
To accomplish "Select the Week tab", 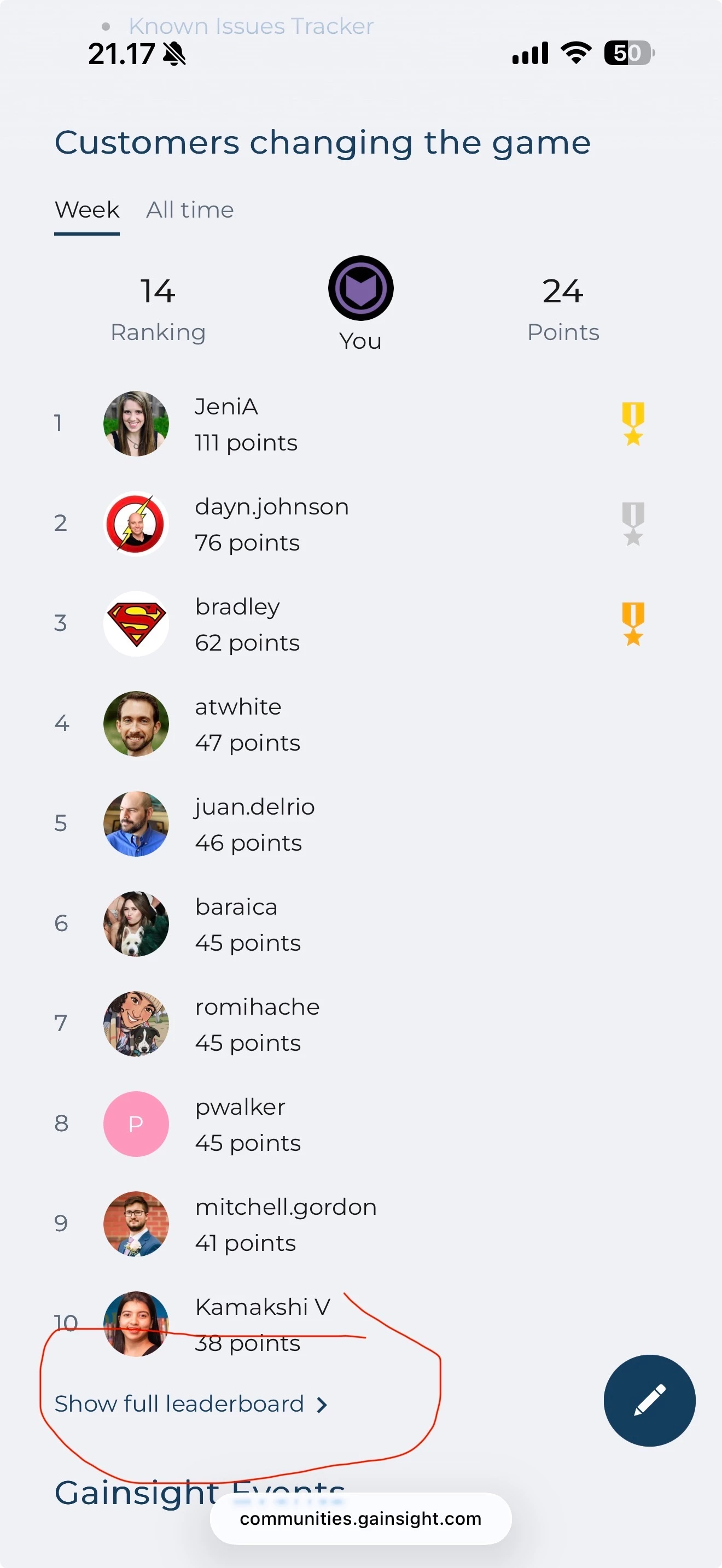I will pyautogui.click(x=86, y=210).
